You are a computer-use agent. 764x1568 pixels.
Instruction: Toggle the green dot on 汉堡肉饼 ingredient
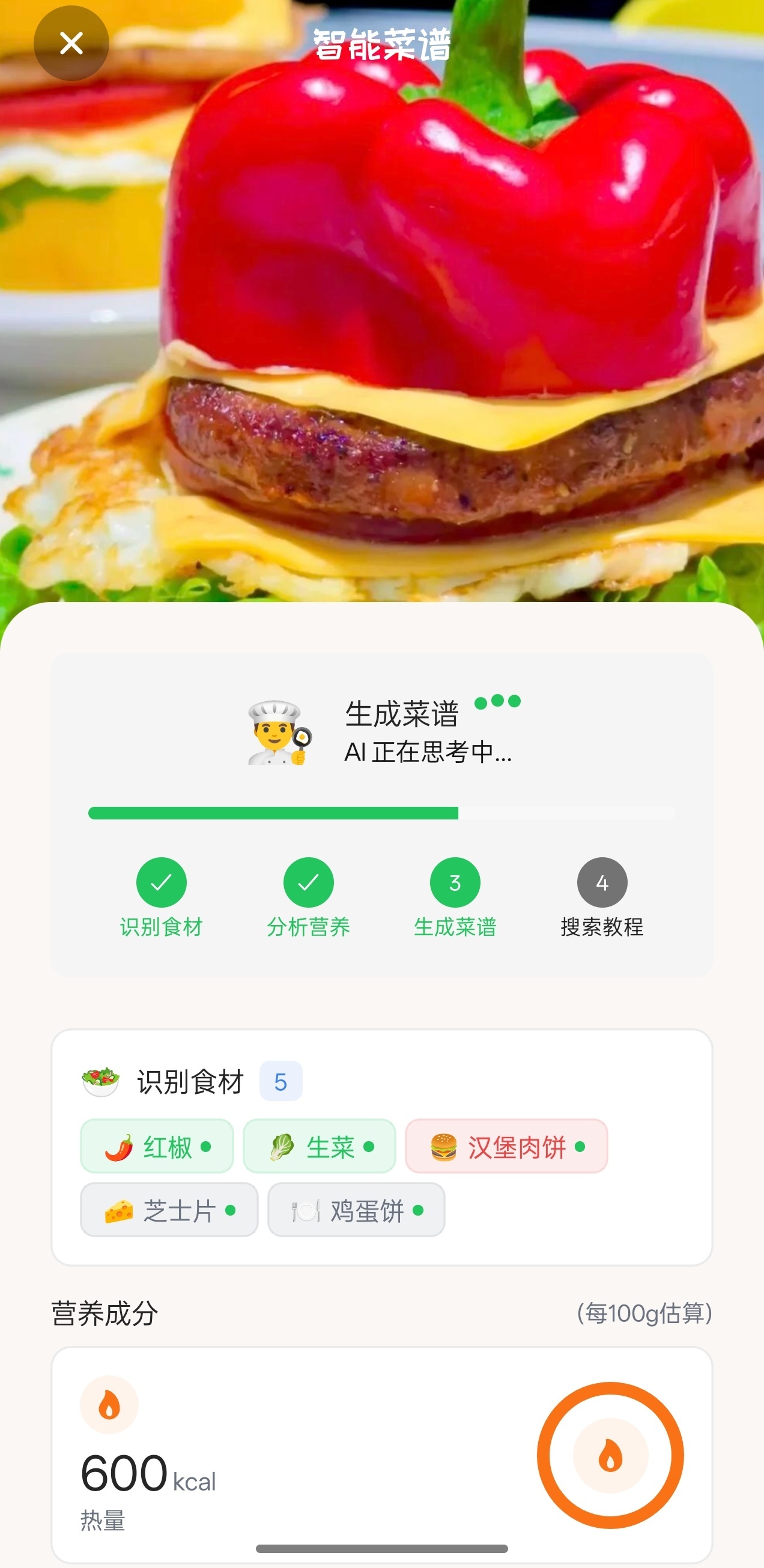pos(581,1145)
